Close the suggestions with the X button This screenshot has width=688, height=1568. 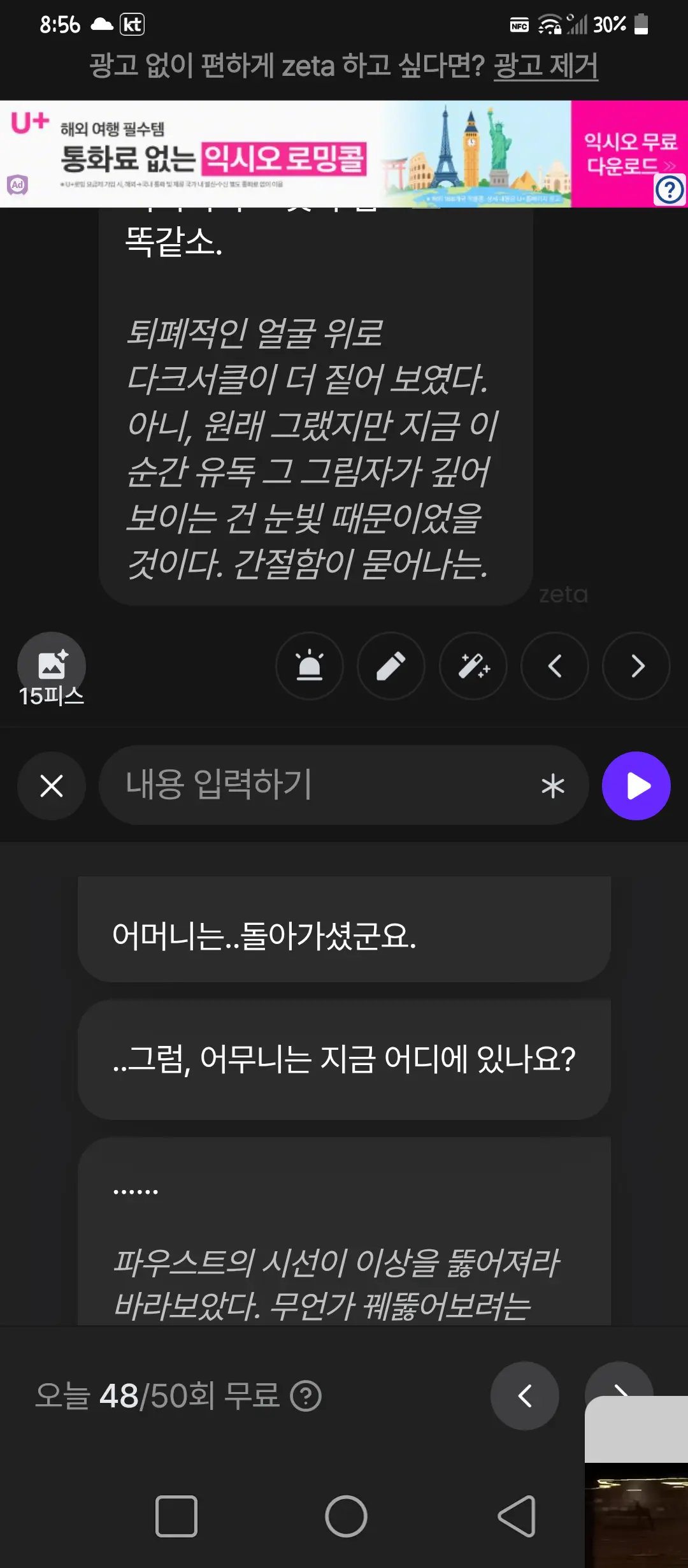pyautogui.click(x=52, y=785)
